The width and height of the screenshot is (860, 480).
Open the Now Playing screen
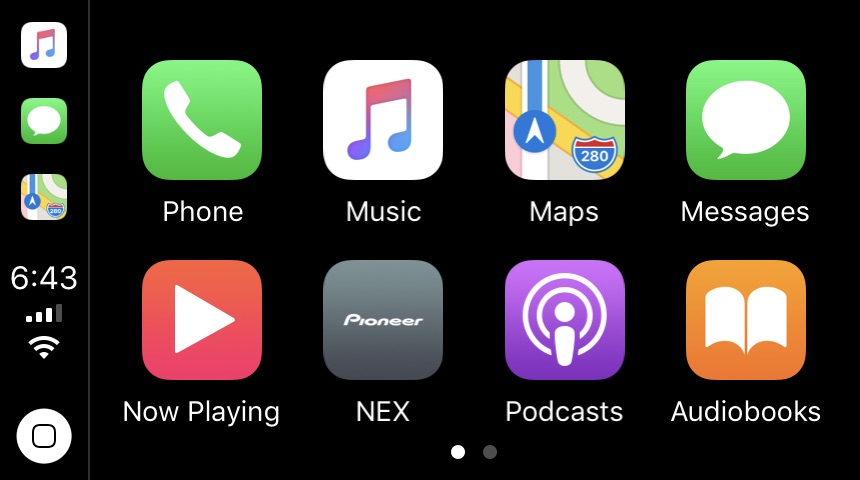[202, 320]
